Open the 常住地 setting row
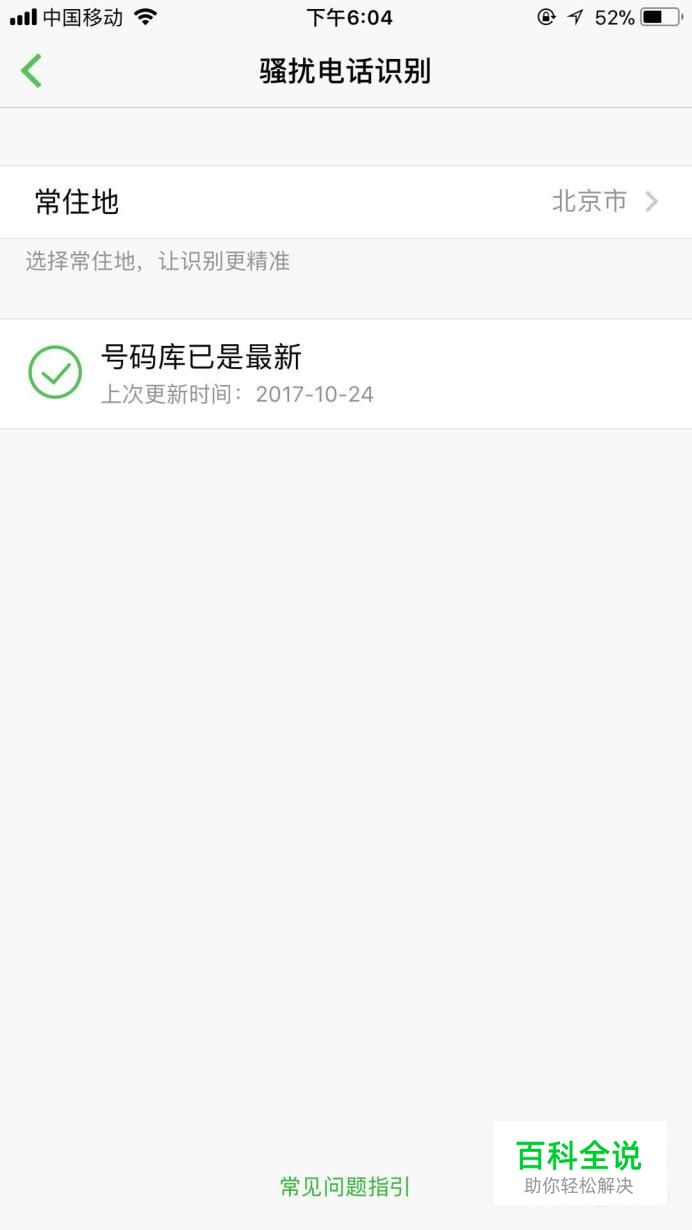The height and width of the screenshot is (1230, 692). (346, 202)
